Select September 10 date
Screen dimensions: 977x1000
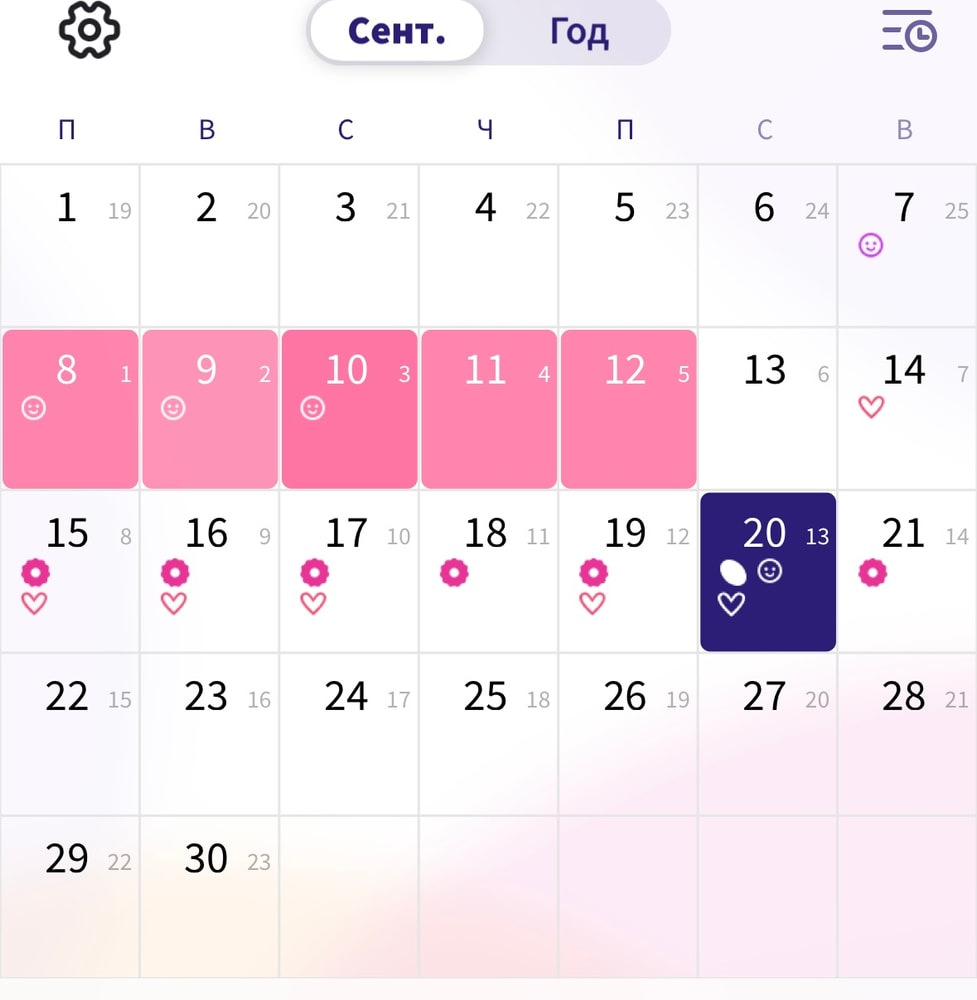pyautogui.click(x=349, y=408)
